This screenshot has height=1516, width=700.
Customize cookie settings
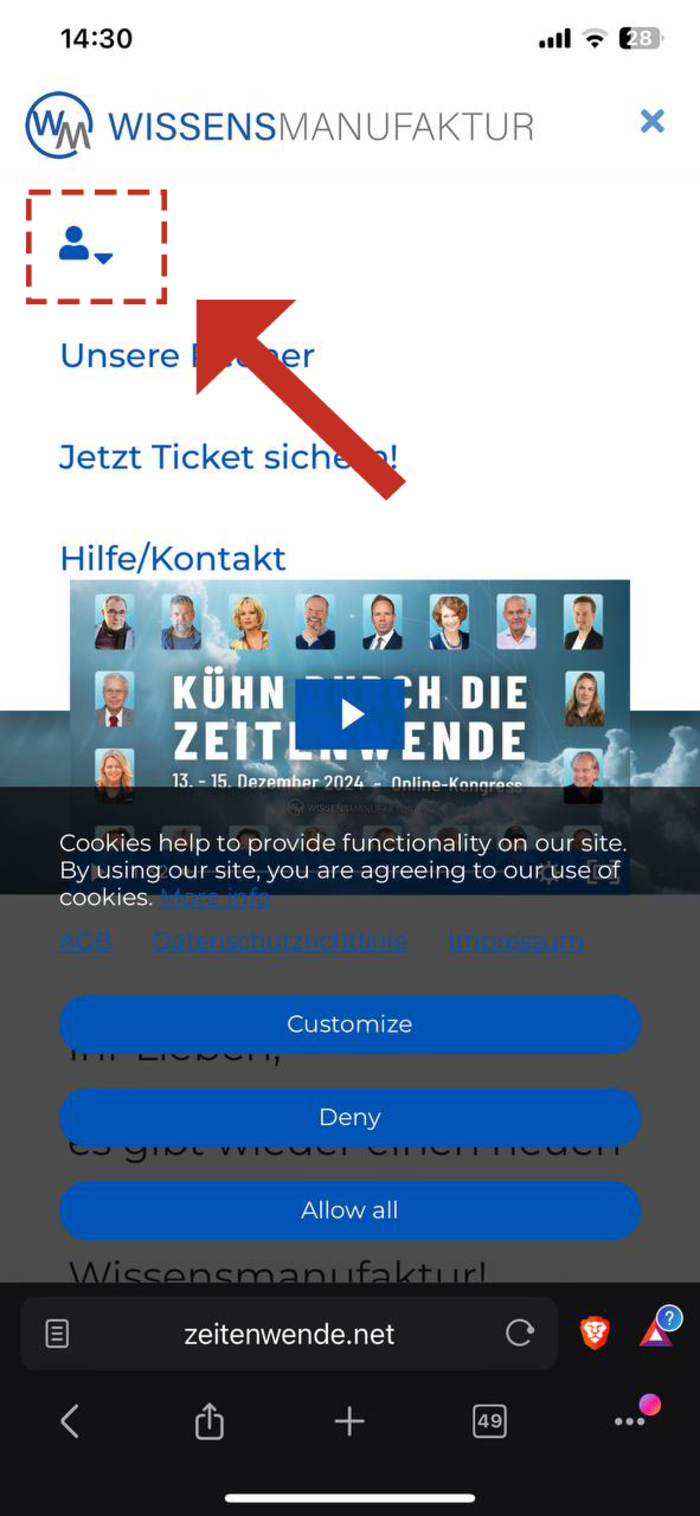tap(349, 1024)
